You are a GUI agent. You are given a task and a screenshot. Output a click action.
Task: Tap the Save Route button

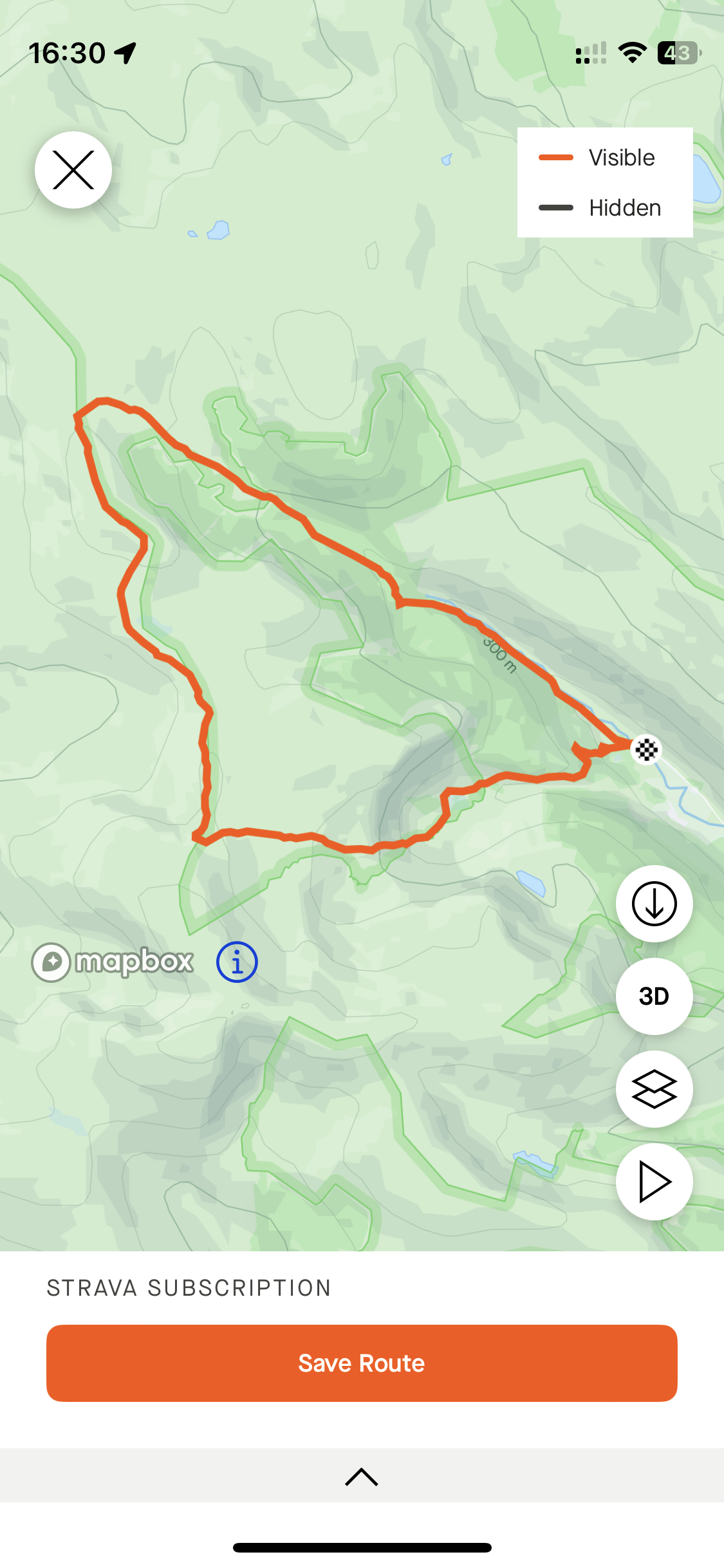point(362,1363)
